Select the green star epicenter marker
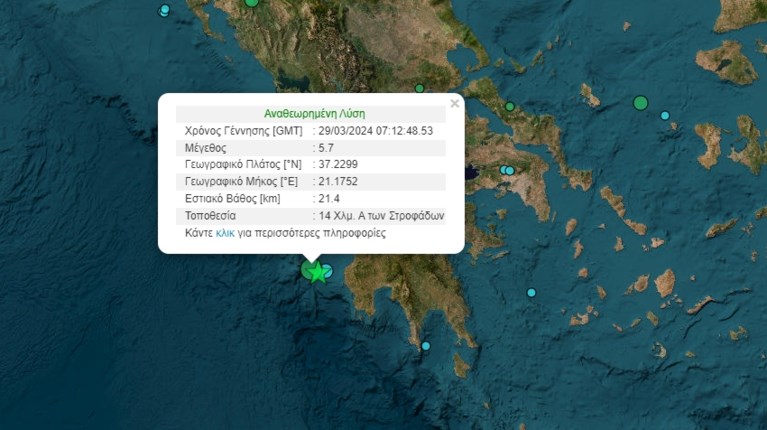 point(318,272)
